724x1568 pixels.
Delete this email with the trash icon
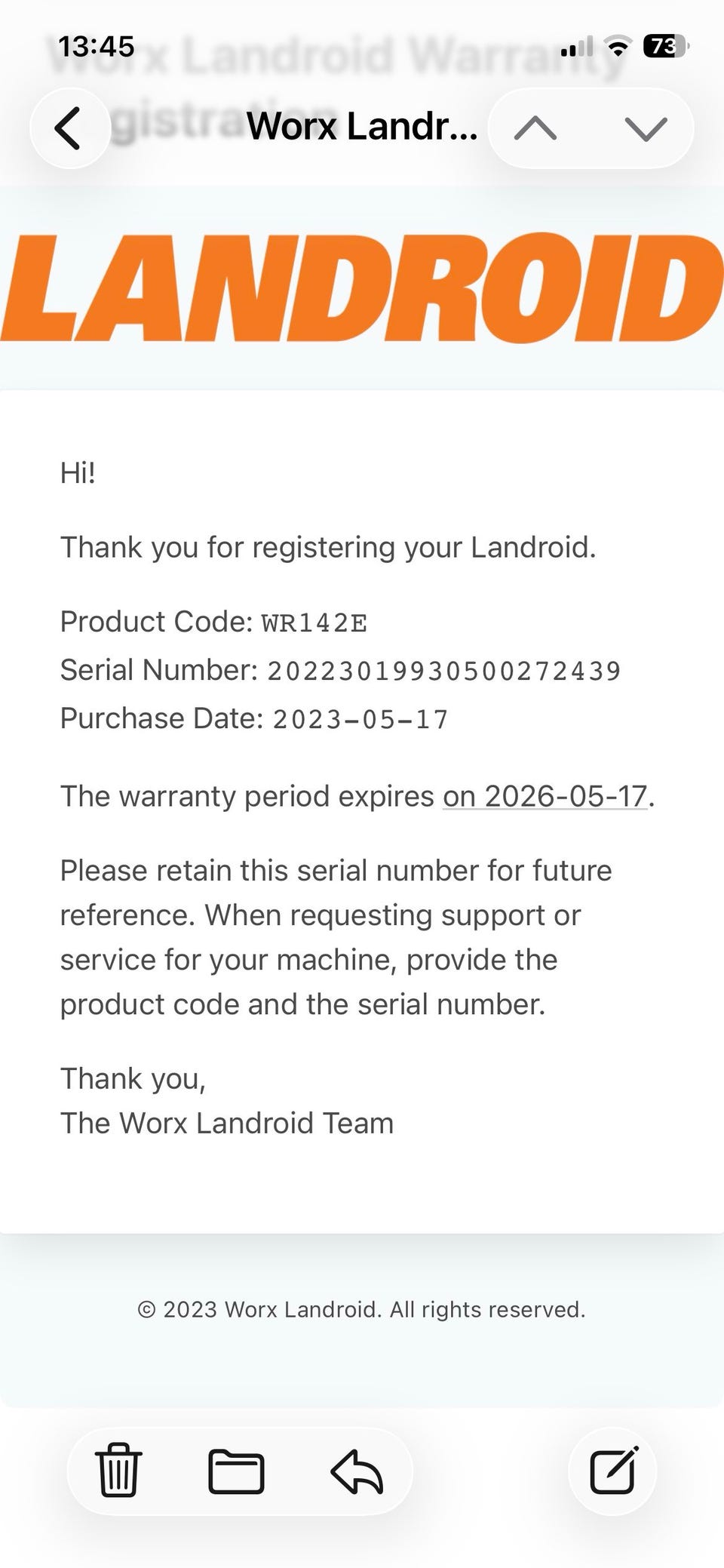click(118, 1470)
